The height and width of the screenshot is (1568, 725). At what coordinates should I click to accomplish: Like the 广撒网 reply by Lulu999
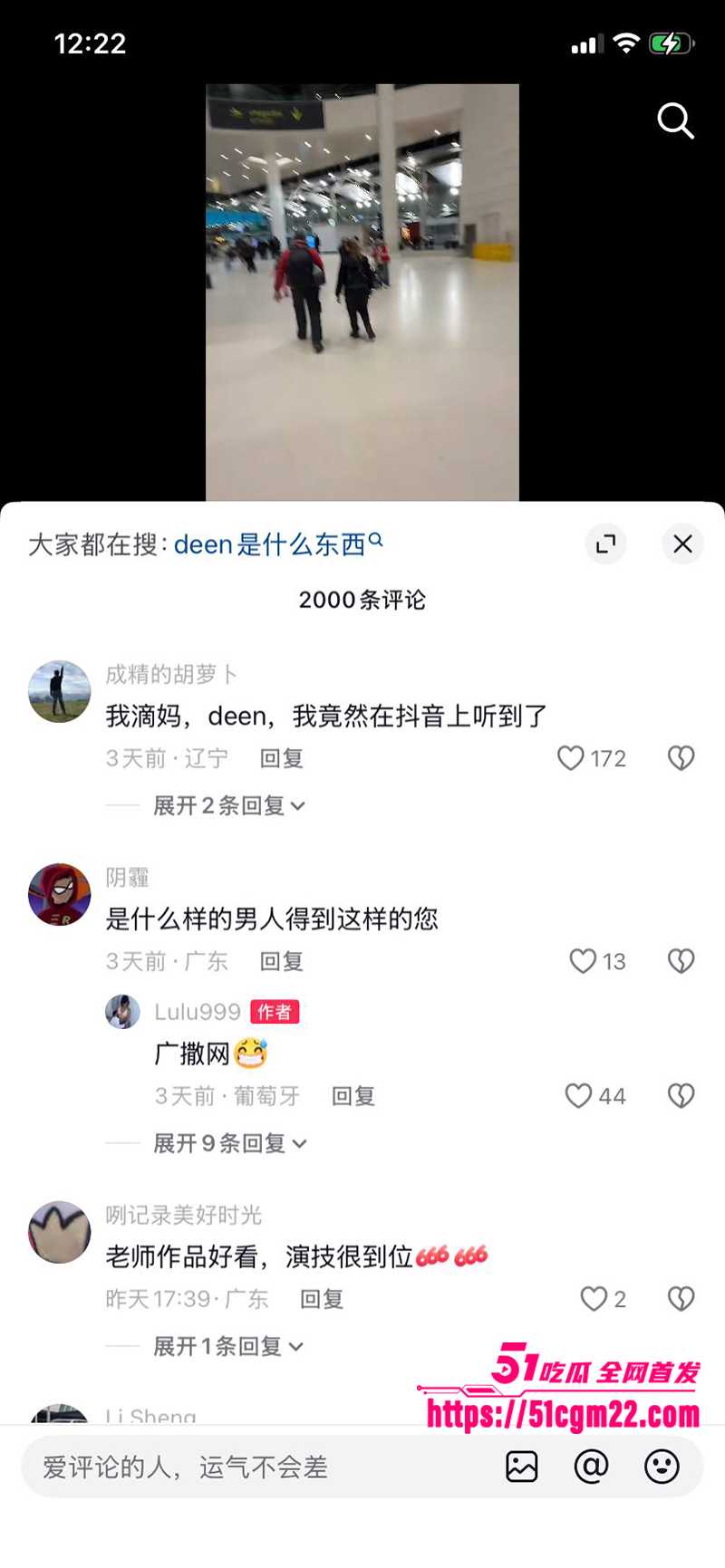579,1095
